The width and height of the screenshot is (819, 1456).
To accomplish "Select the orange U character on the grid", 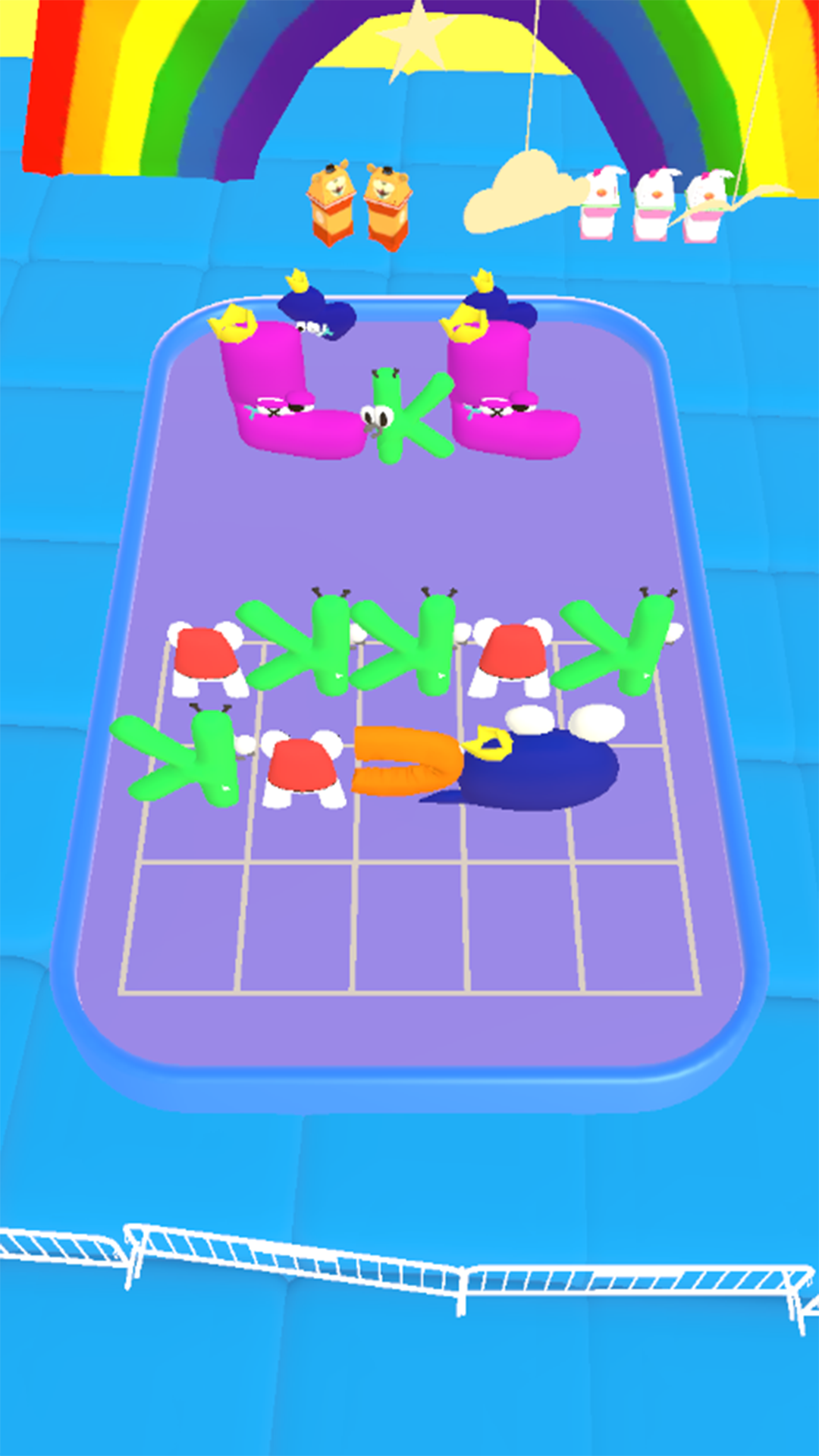I will [x=406, y=761].
